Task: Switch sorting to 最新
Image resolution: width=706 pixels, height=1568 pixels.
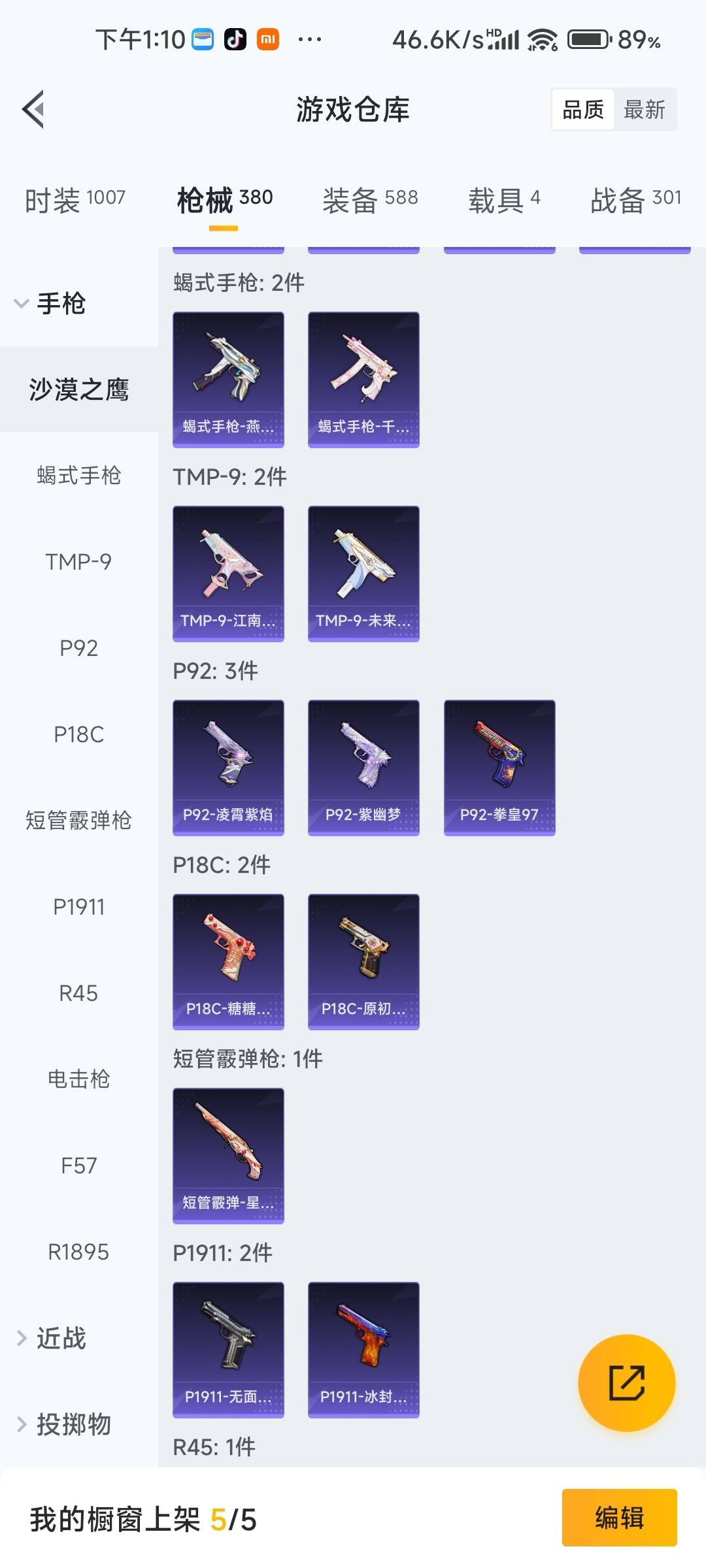Action: pos(645,109)
